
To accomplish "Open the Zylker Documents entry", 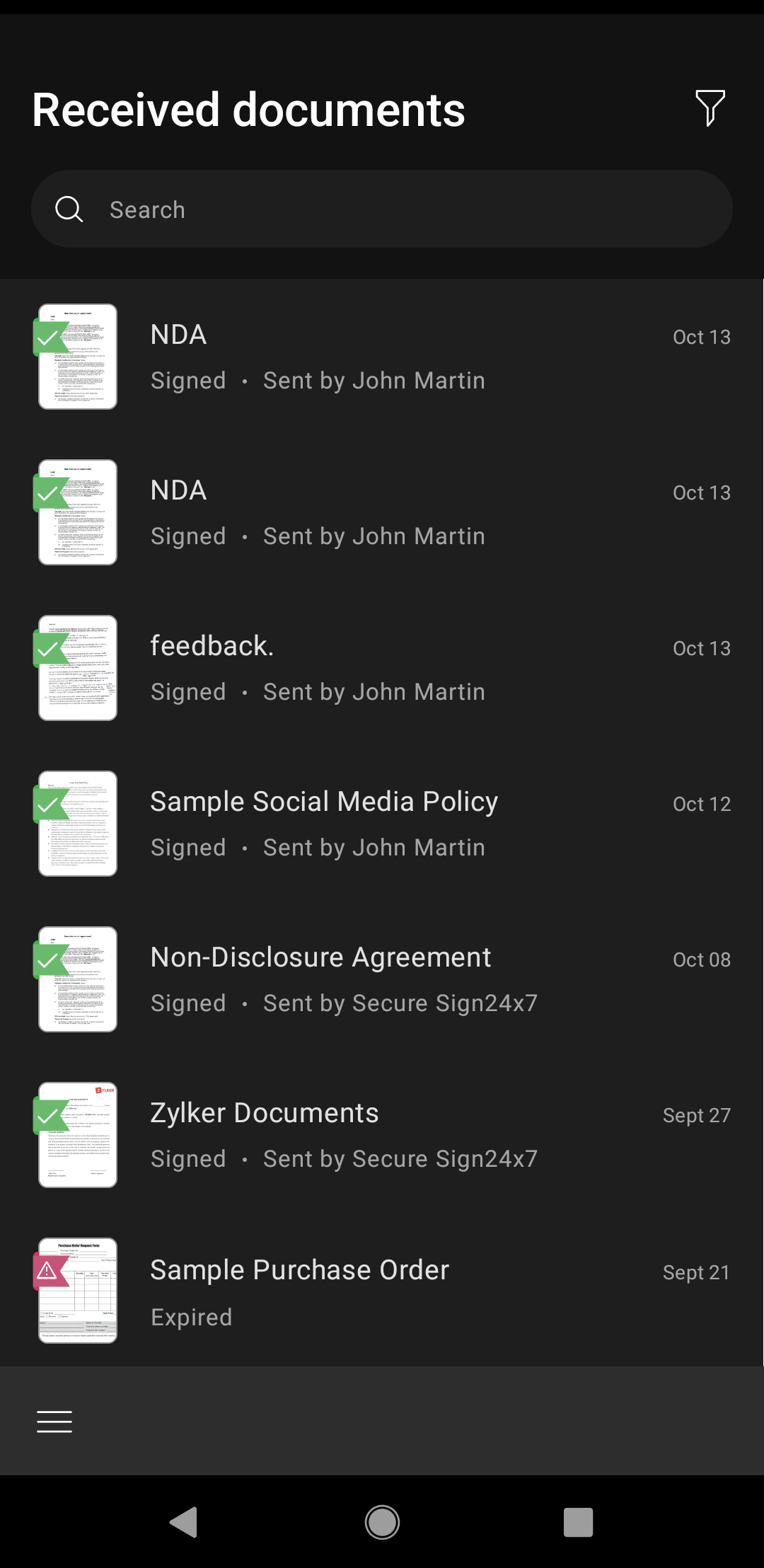I will point(382,1135).
